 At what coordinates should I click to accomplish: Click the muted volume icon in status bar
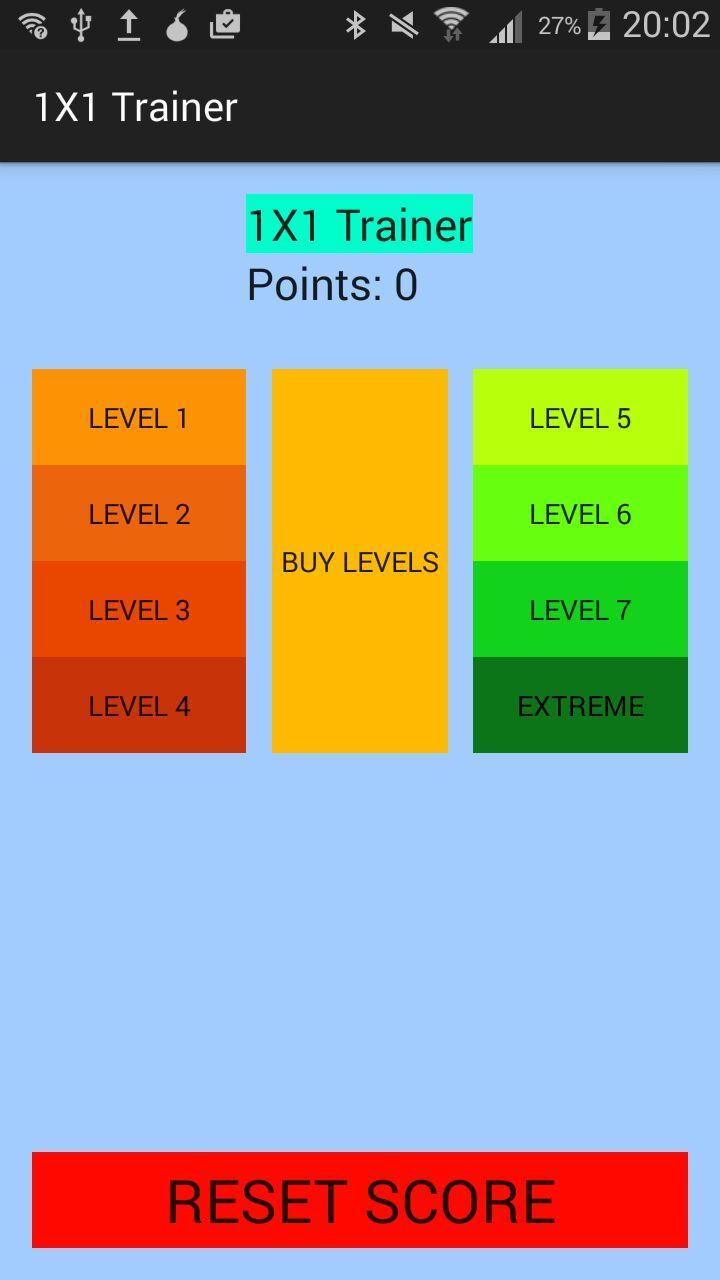pos(404,23)
